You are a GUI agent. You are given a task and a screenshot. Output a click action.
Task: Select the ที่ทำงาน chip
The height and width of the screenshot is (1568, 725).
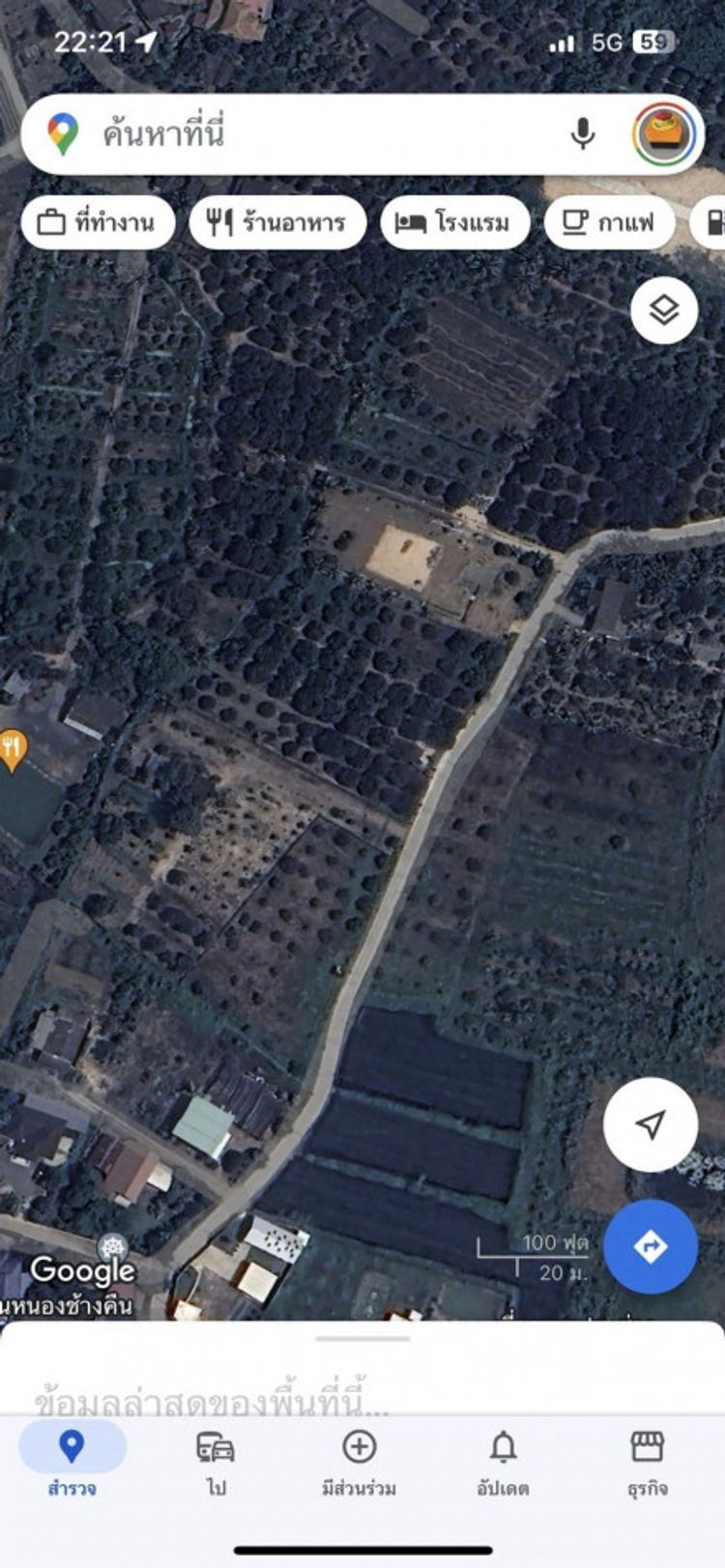pyautogui.click(x=98, y=222)
